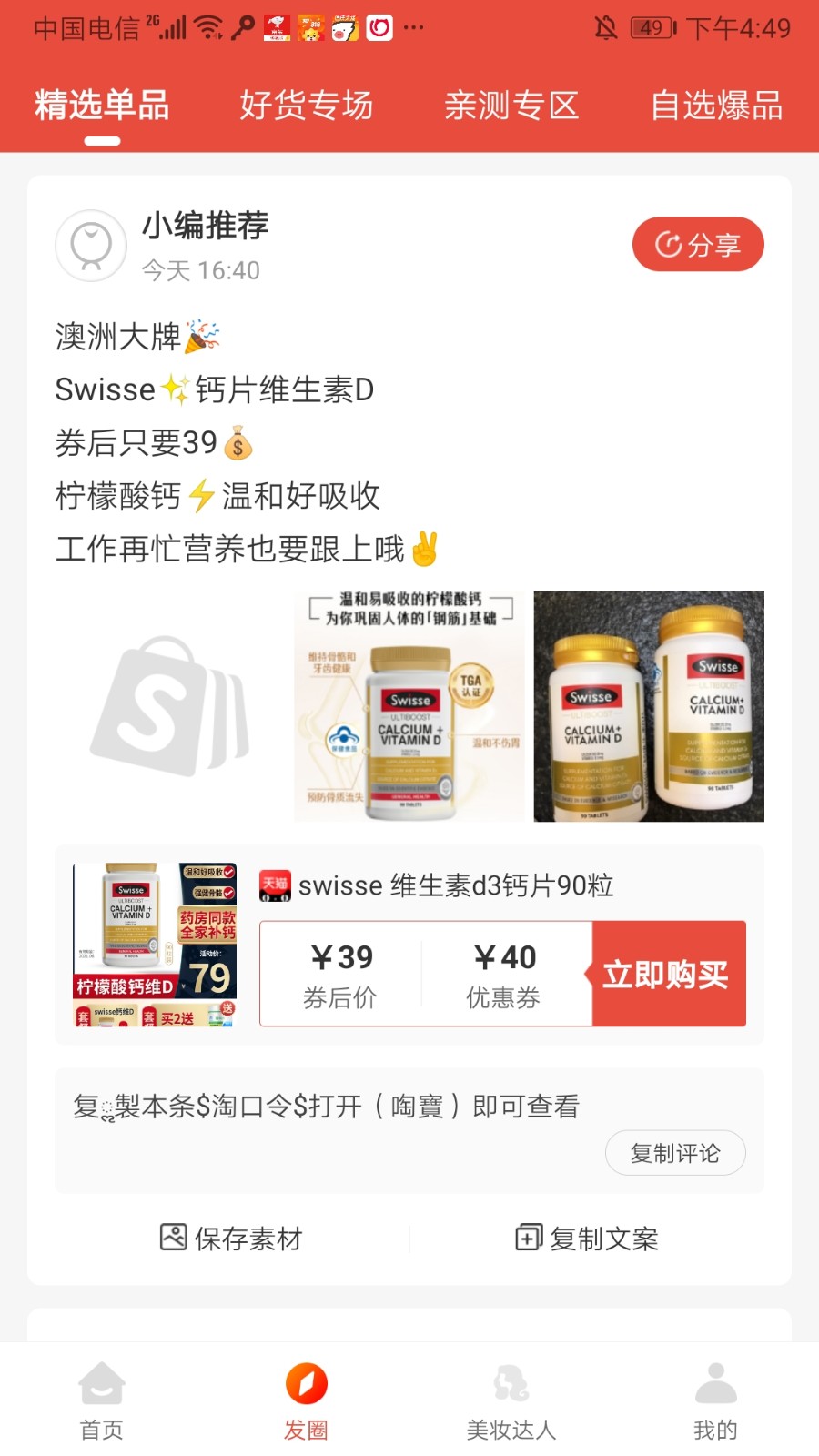The image size is (819, 1456).
Task: Open the 亲测专区 tab
Action: tap(511, 106)
